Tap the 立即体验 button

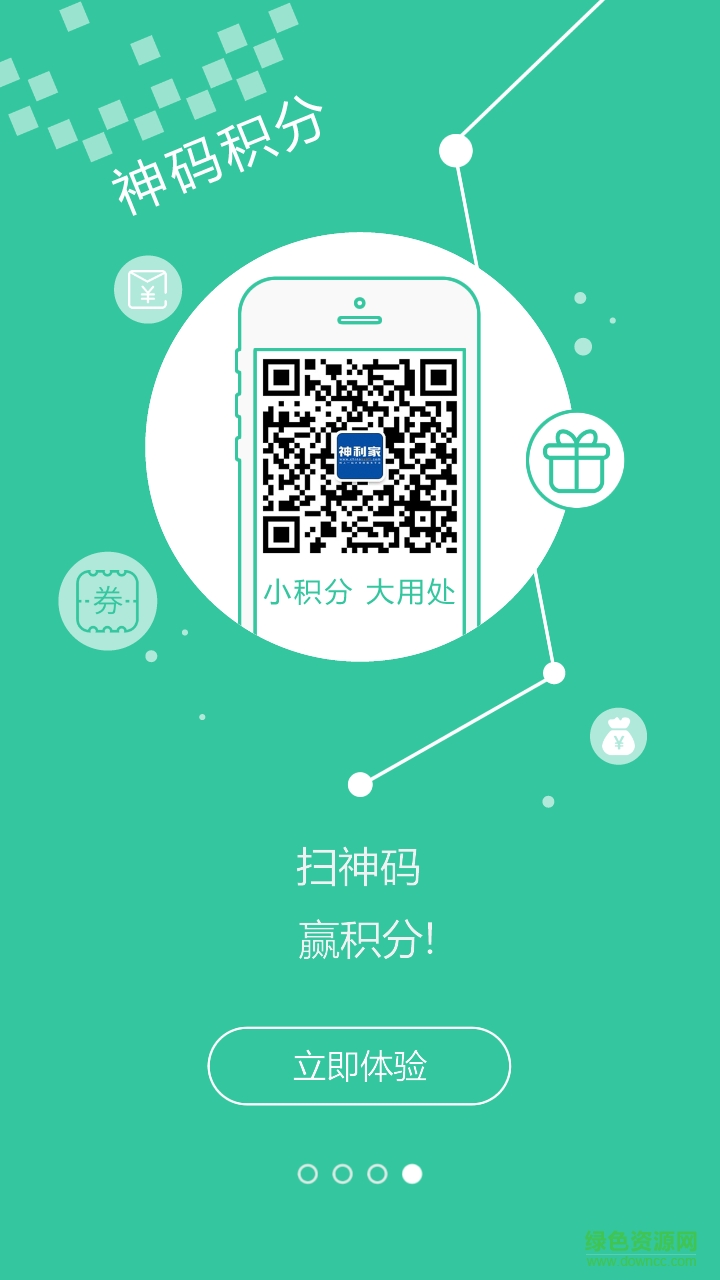[x=359, y=1066]
